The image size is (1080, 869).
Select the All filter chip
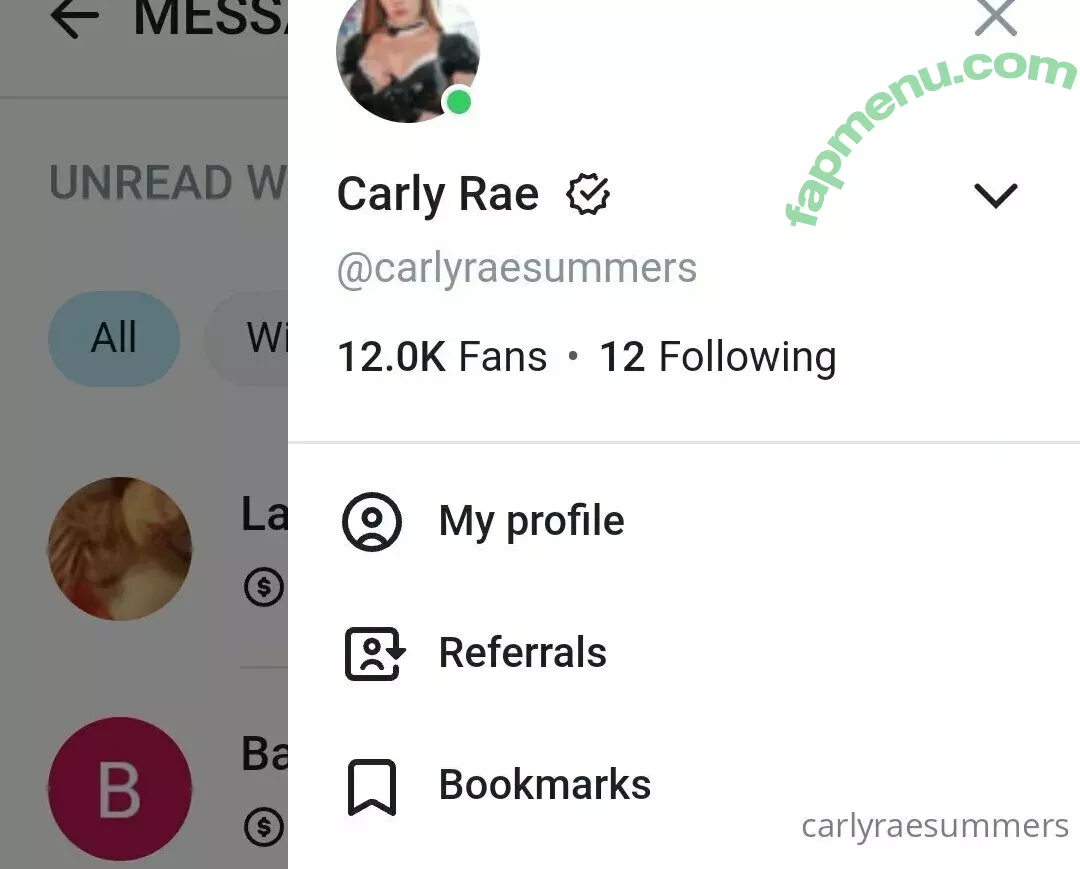114,339
